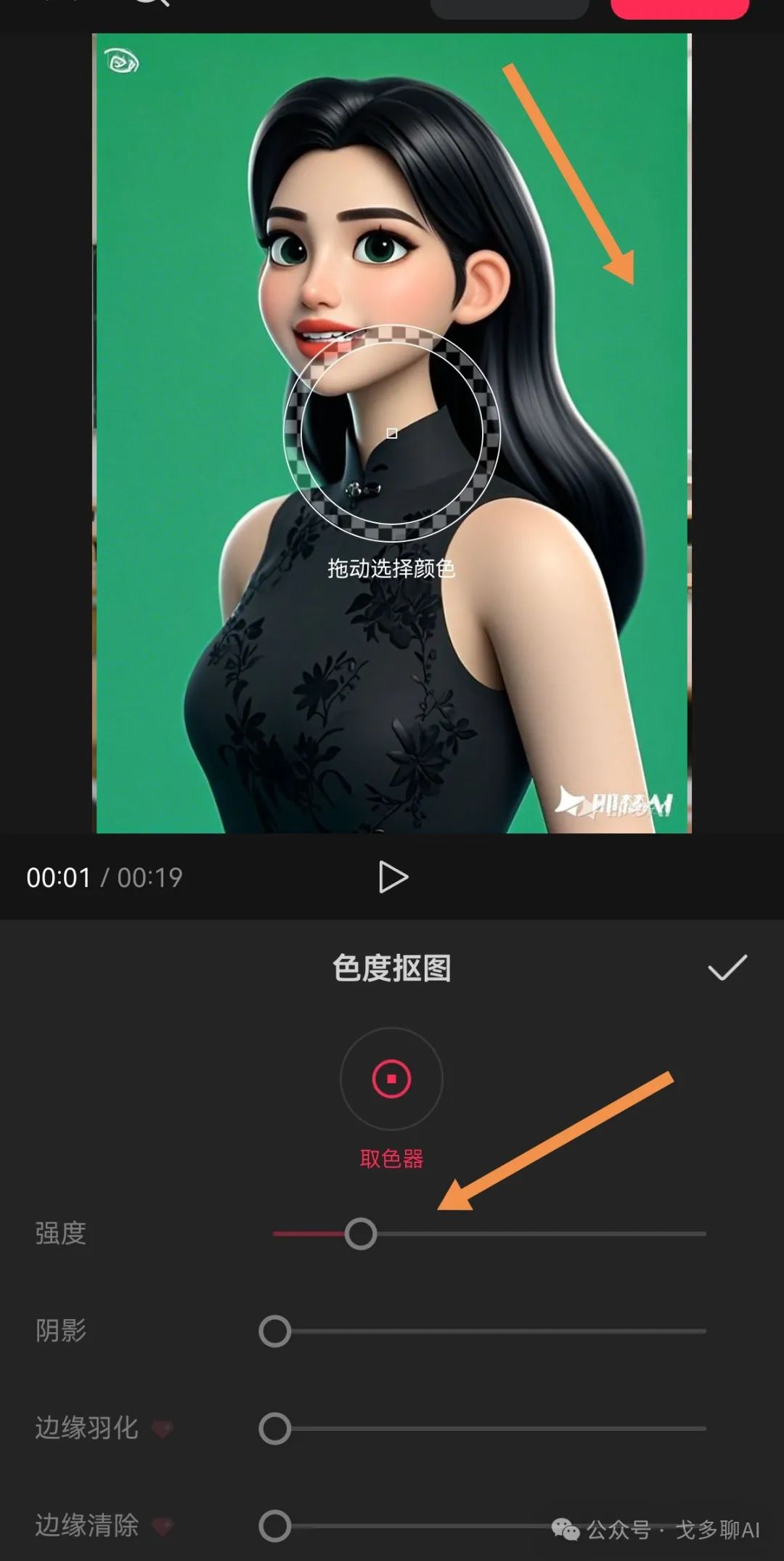Tap the 边缘清除 slider handle
Screen dimensions: 784x1561
click(275, 1526)
